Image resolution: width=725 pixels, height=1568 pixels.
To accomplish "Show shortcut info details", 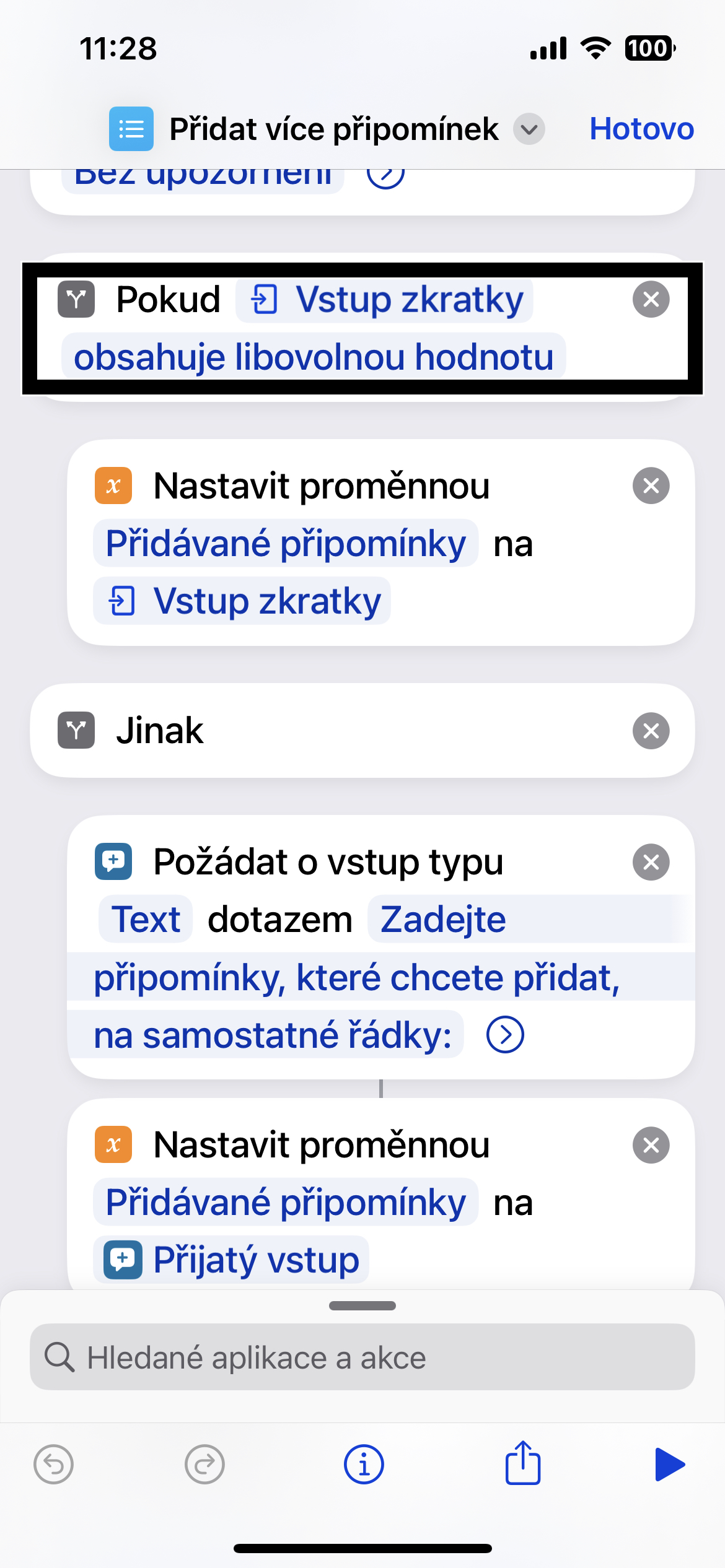I will 364,1465.
